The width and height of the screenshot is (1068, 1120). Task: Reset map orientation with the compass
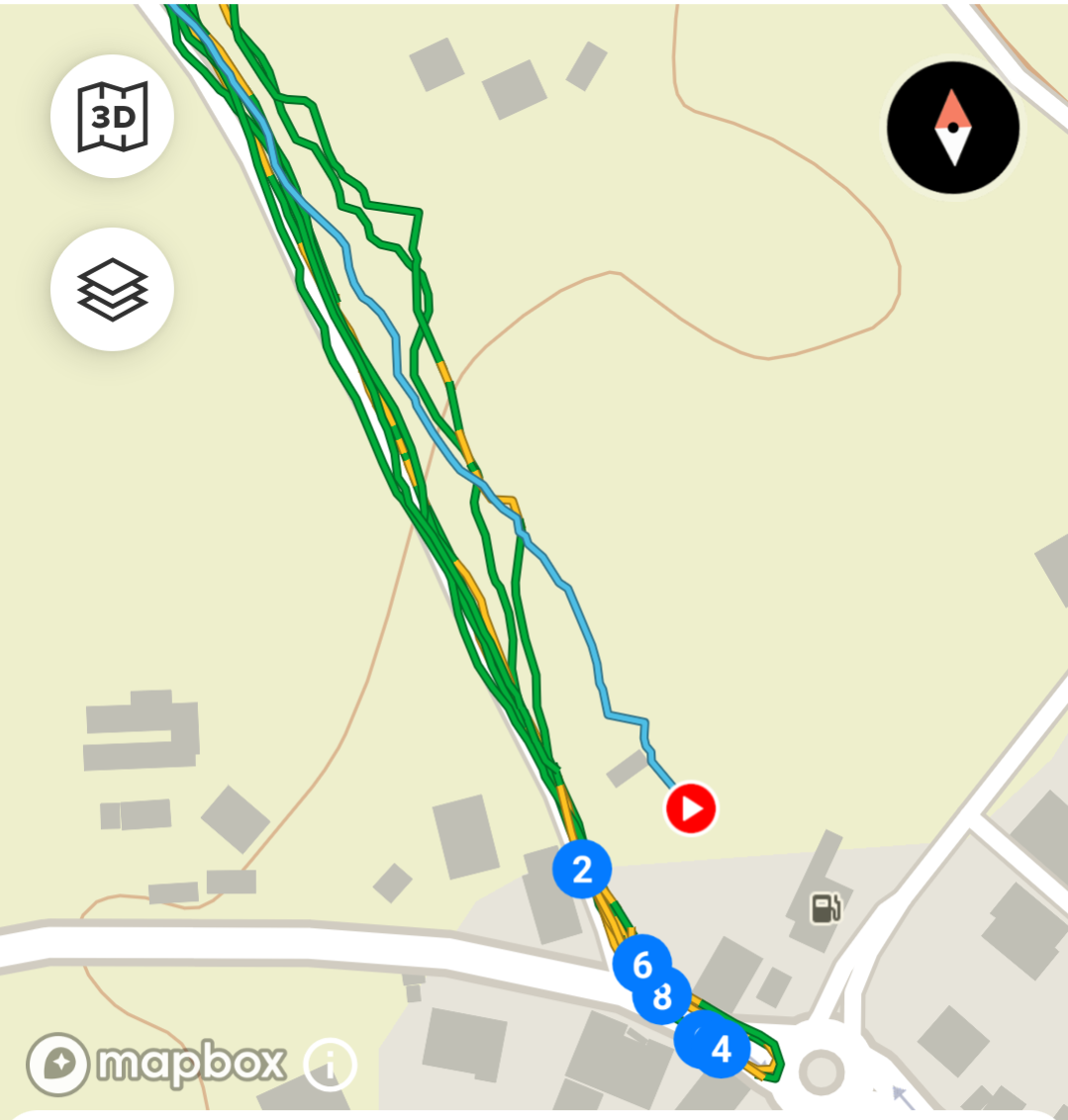click(x=952, y=128)
